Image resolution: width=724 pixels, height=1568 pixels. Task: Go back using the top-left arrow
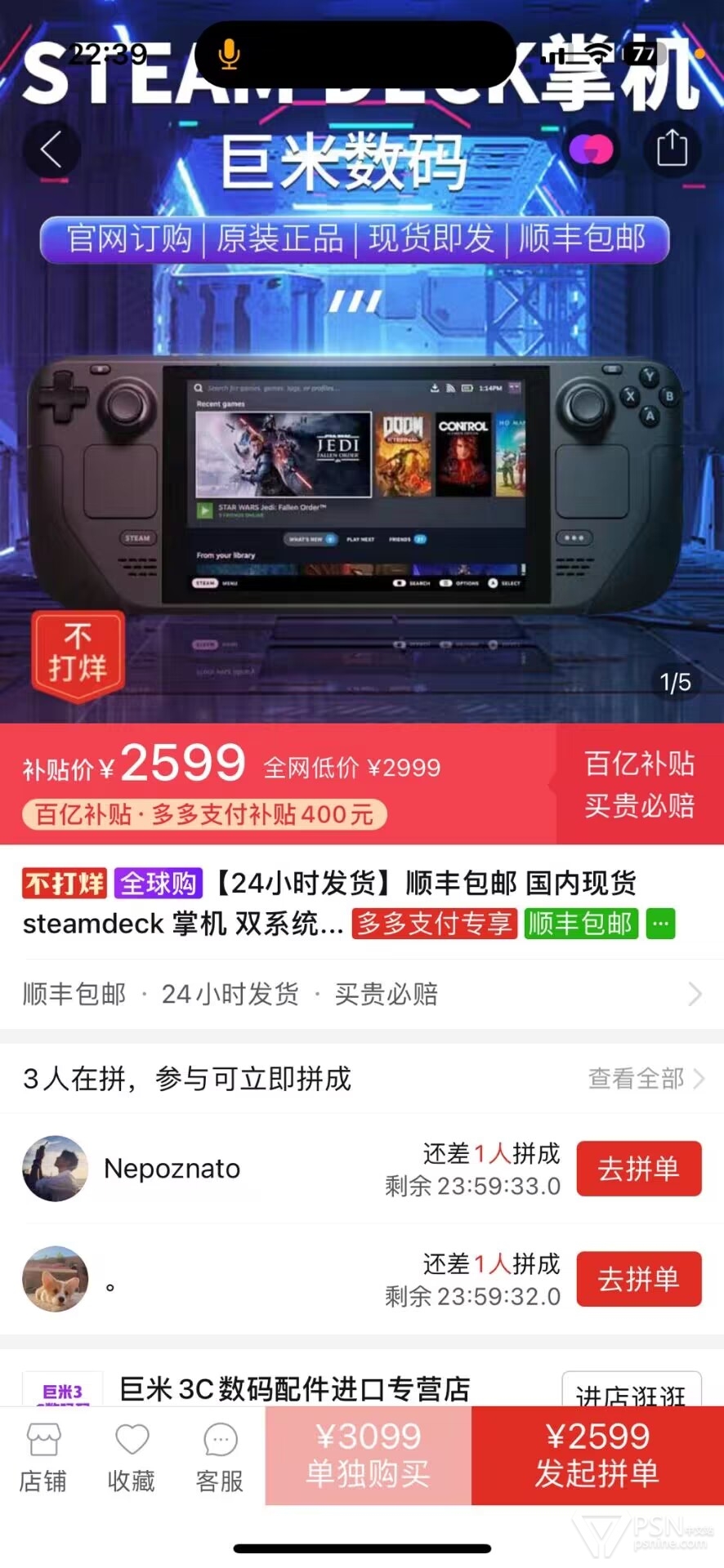pyautogui.click(x=51, y=150)
